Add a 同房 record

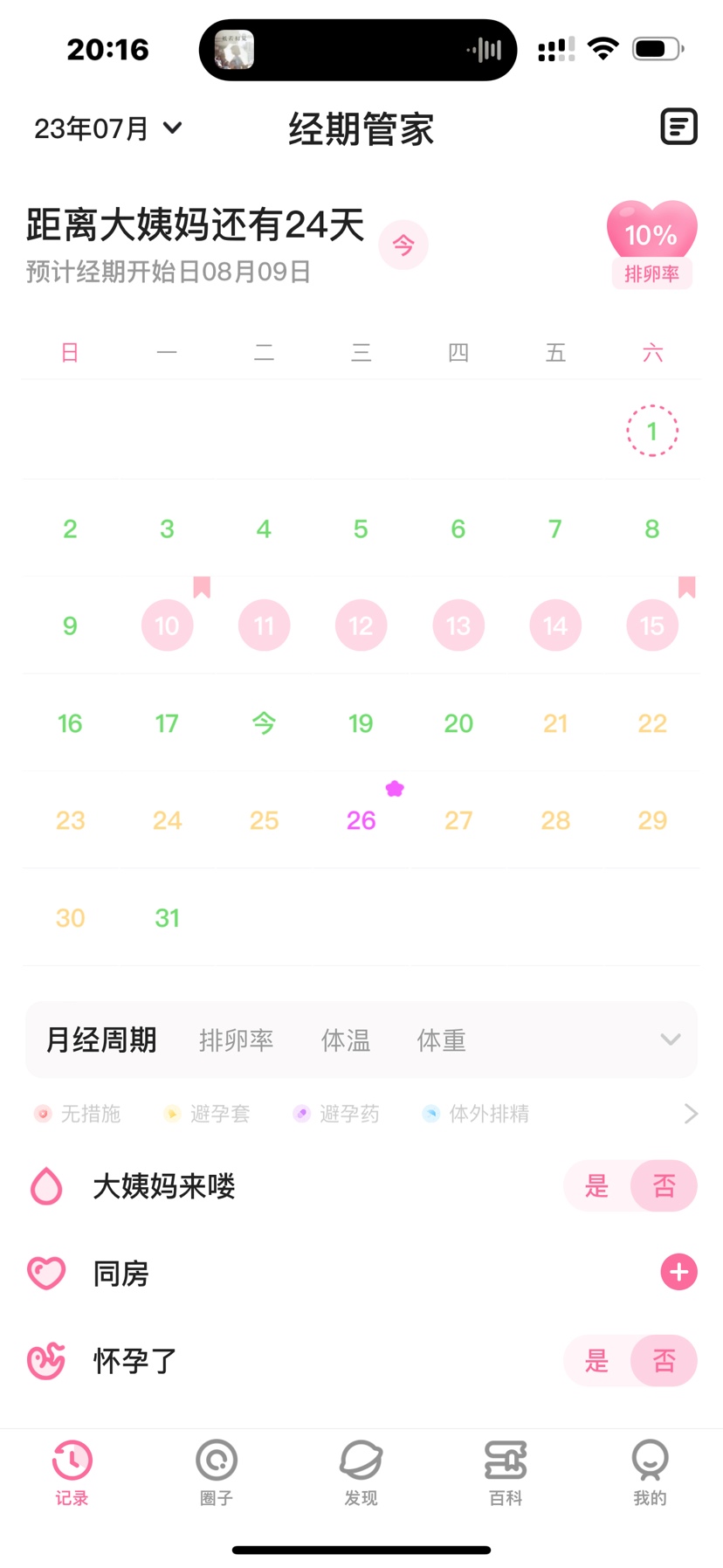678,1273
